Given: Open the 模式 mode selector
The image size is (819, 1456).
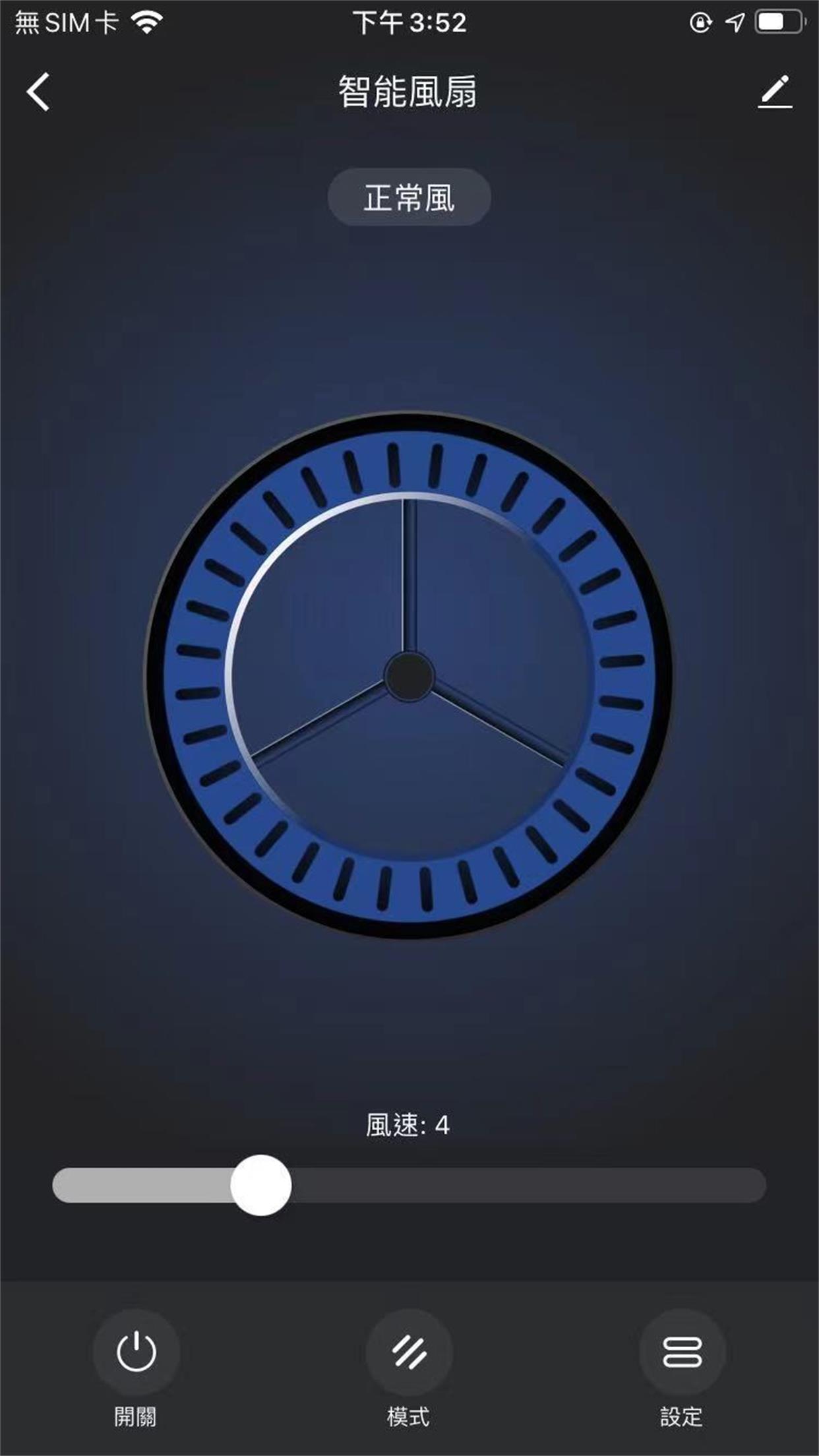Looking at the screenshot, I should 409,1352.
